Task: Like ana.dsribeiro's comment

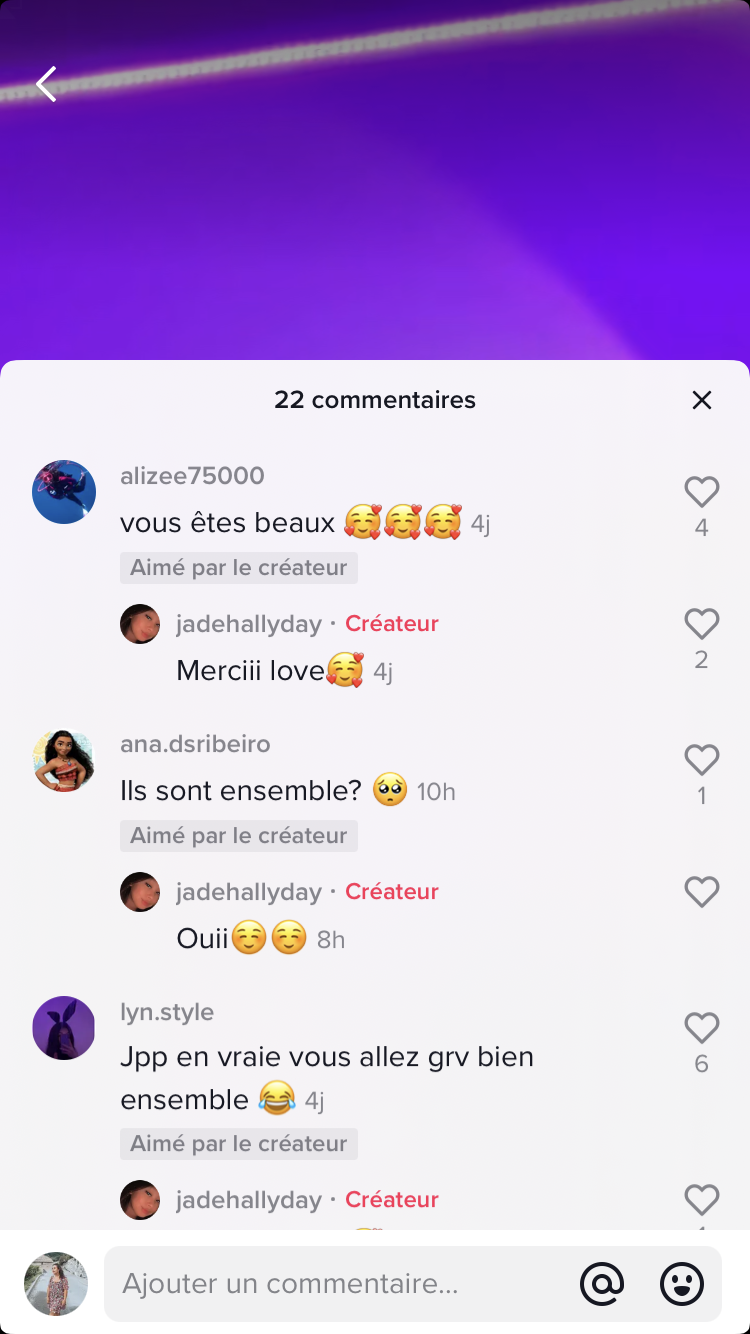Action: click(x=702, y=760)
